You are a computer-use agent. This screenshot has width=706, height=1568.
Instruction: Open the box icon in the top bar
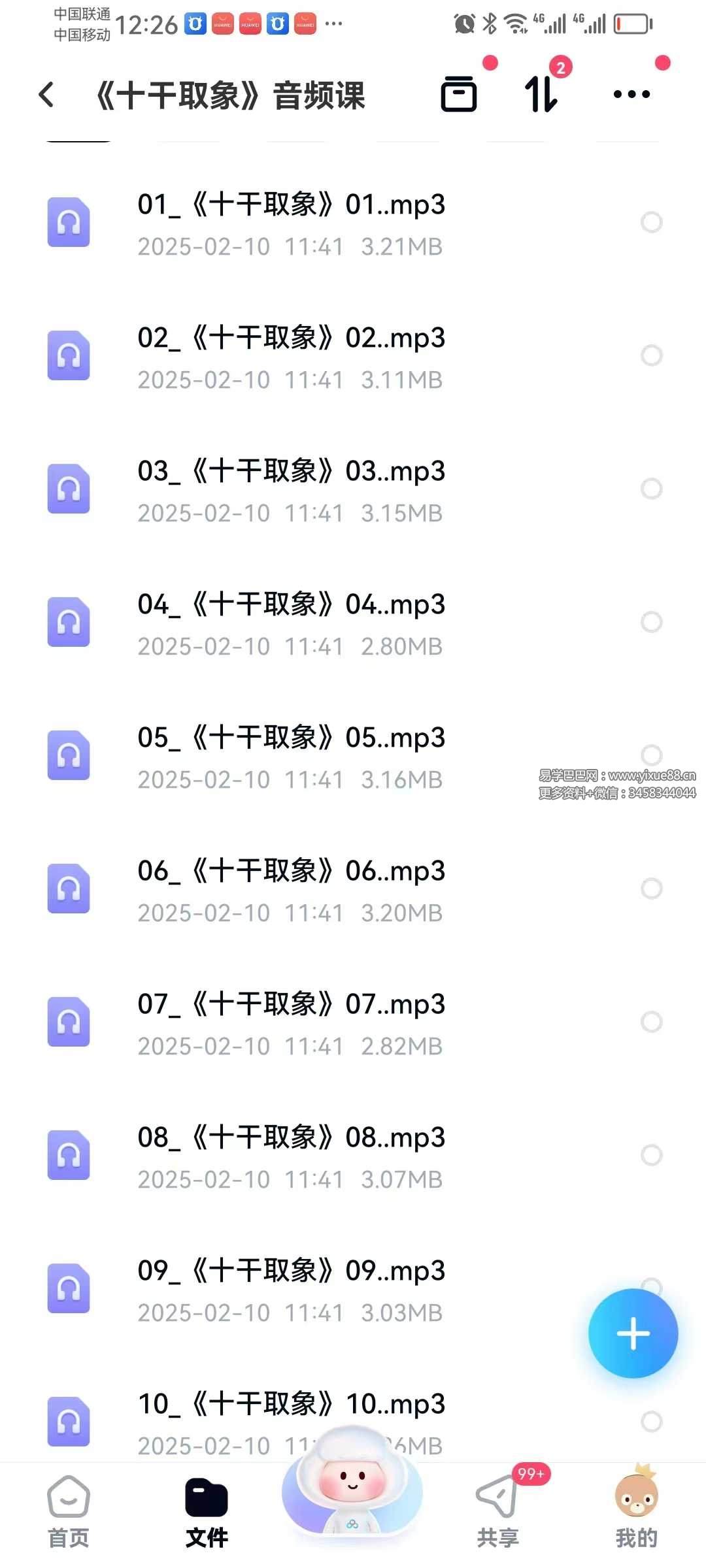459,94
